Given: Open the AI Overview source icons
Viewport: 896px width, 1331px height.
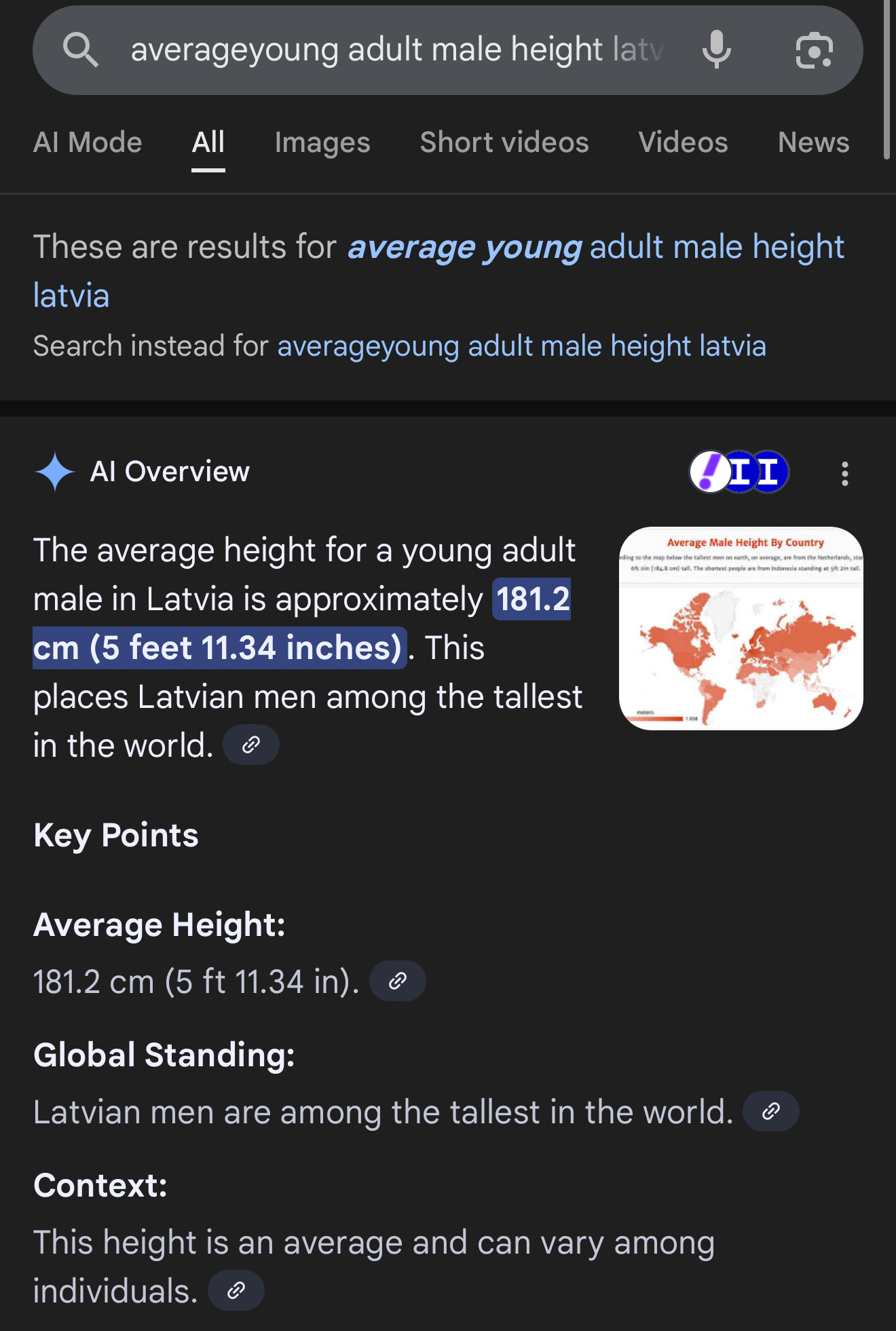Looking at the screenshot, I should coord(739,472).
